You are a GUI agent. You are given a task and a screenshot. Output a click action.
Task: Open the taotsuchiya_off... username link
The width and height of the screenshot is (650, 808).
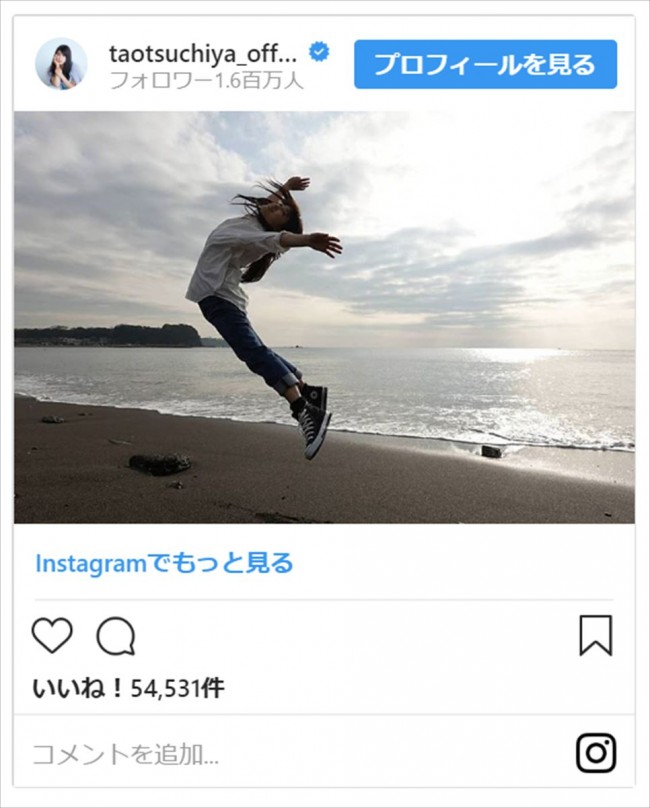coord(203,52)
